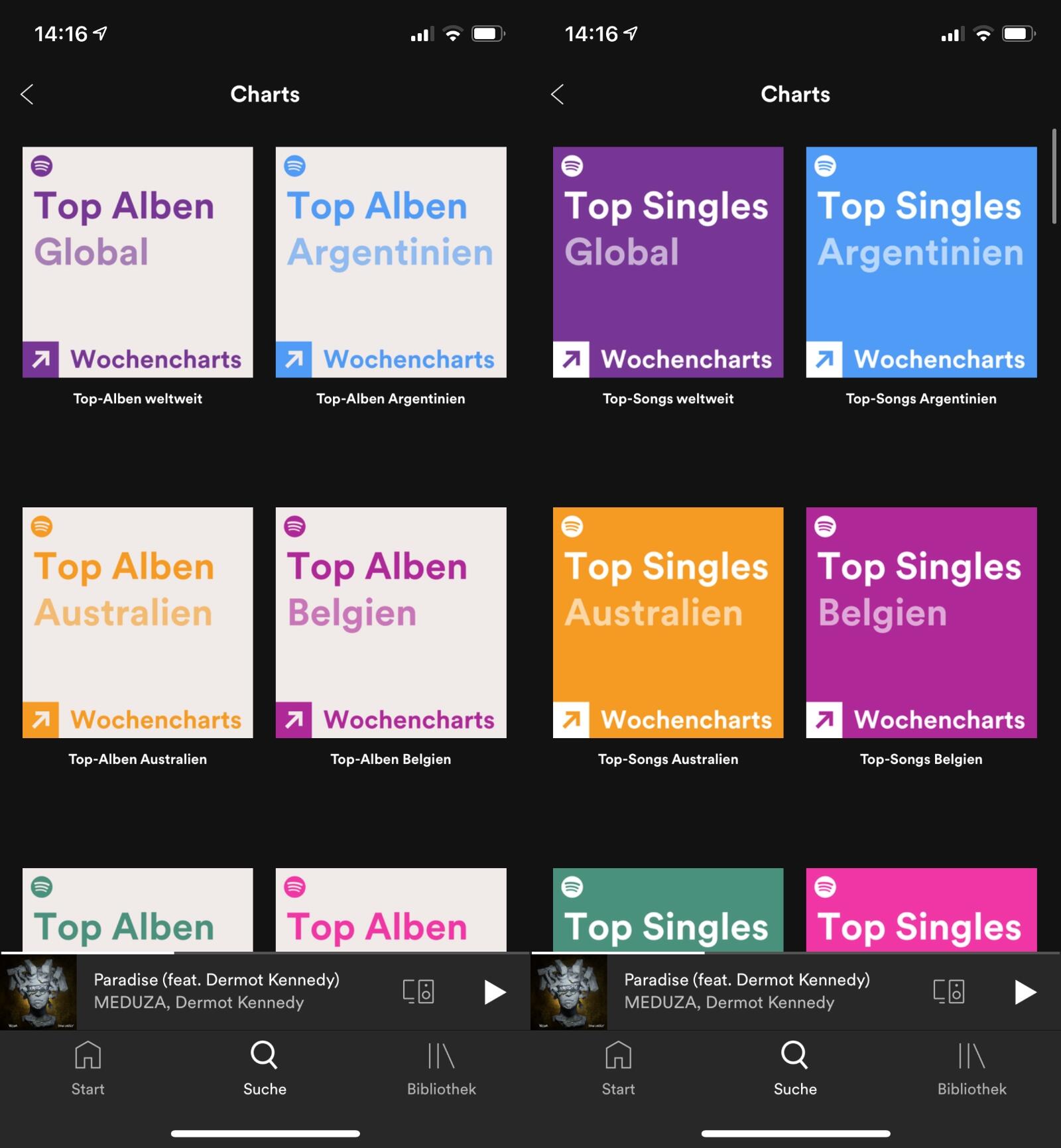Switch to Bibliothek tab on Top Alben screen
The image size is (1061, 1148).
coord(442,1068)
